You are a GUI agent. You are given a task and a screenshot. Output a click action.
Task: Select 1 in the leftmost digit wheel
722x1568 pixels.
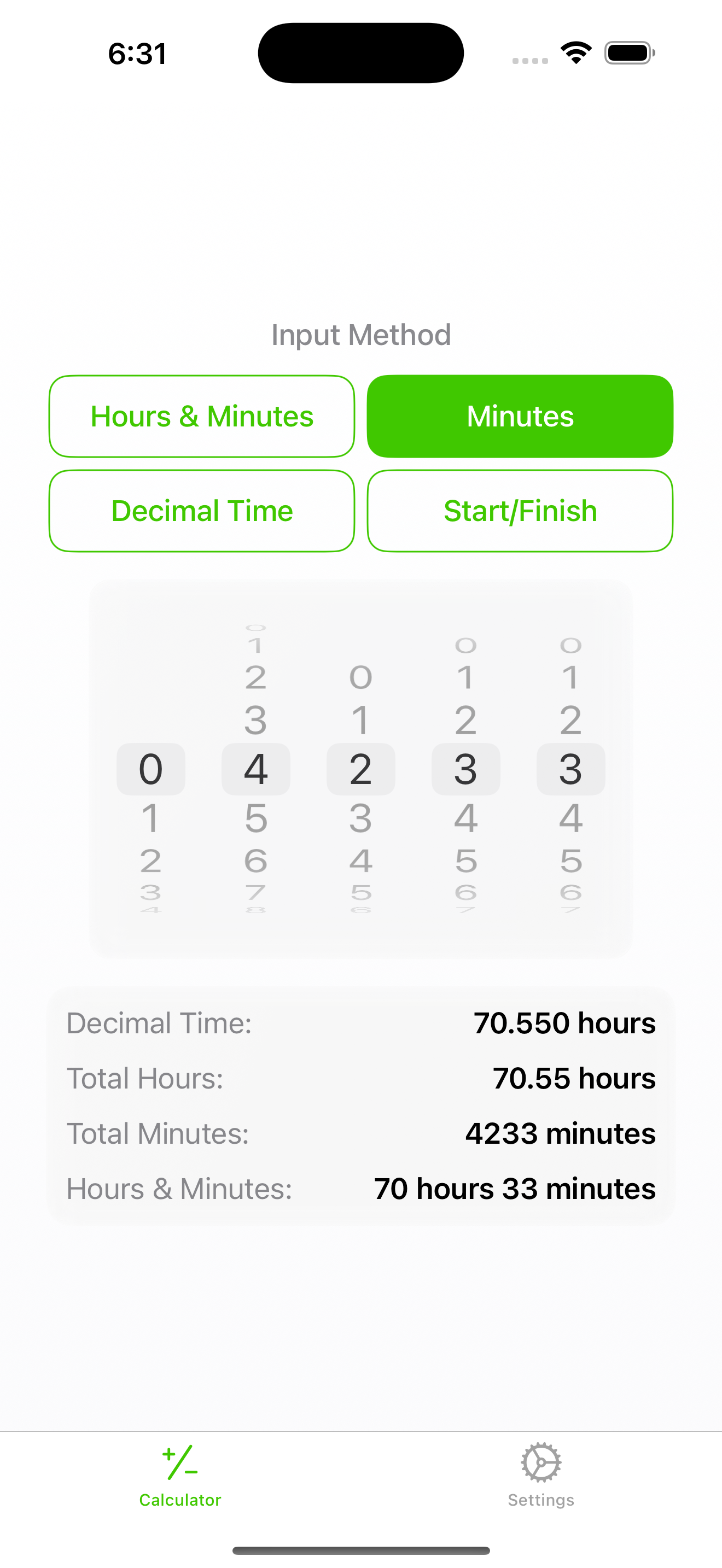[151, 818]
